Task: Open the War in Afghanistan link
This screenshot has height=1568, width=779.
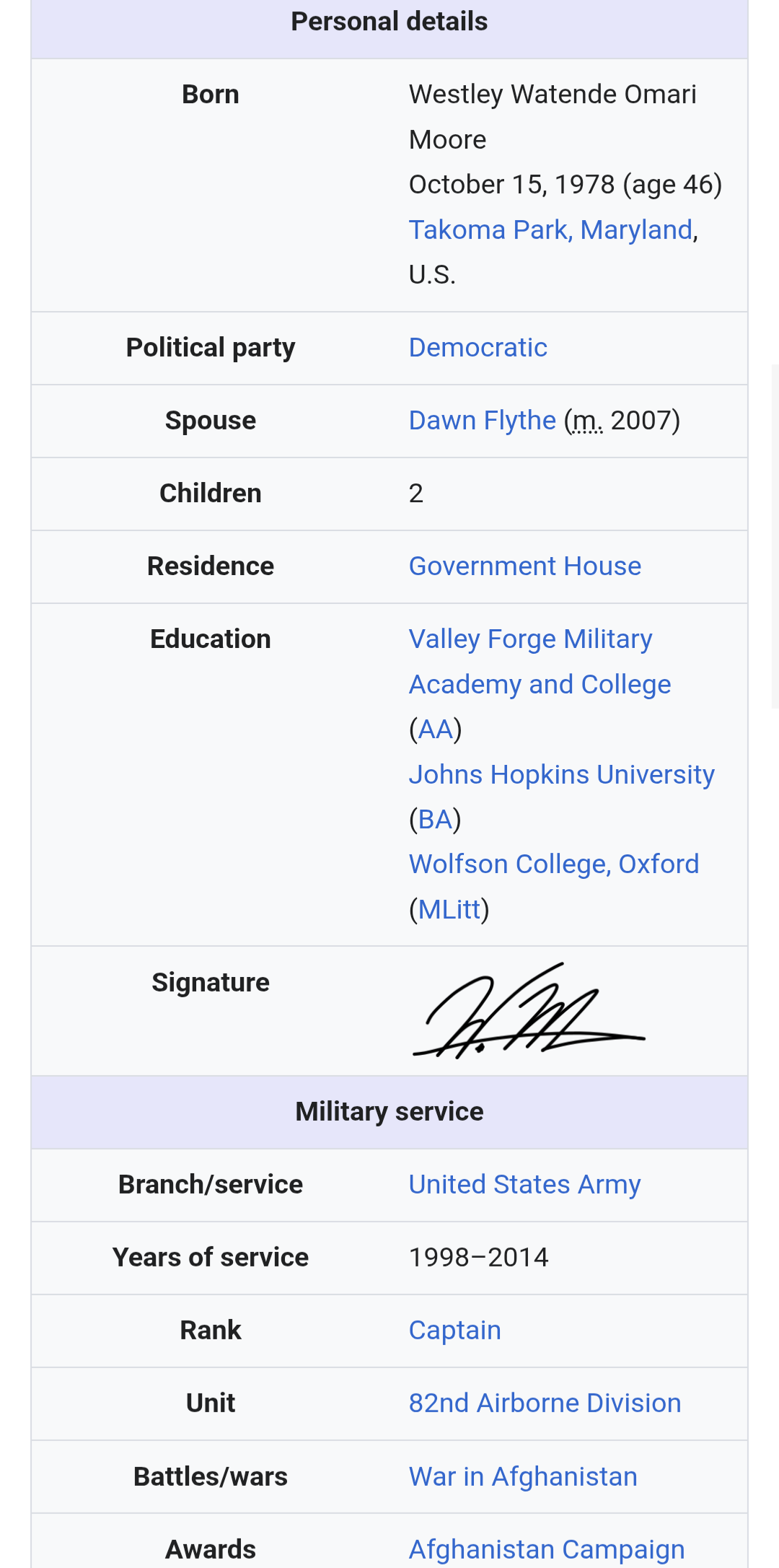Action: coord(523,1477)
